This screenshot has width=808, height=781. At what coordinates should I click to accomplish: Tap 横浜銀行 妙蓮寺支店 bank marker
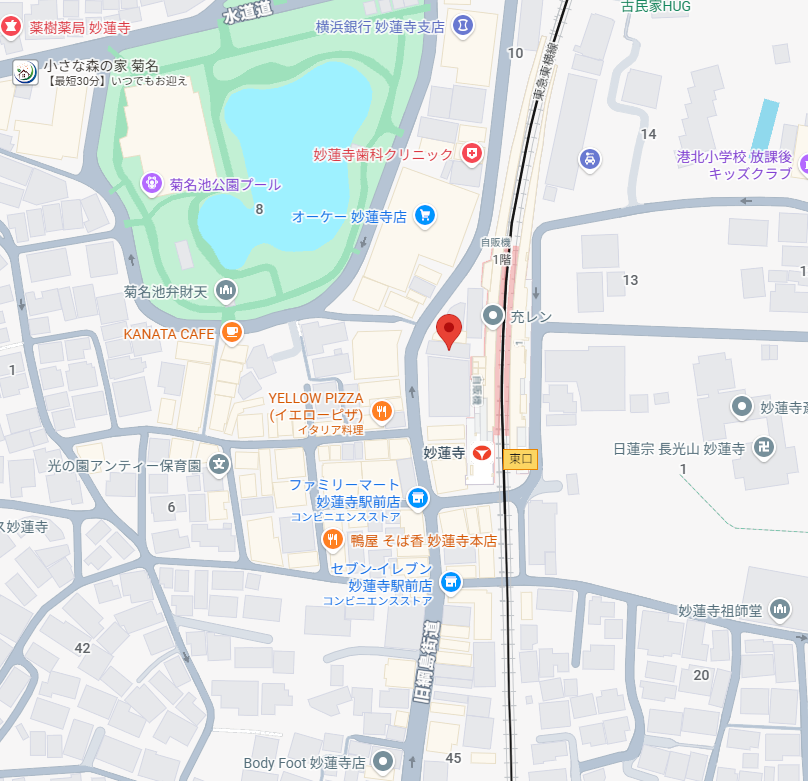[463, 26]
